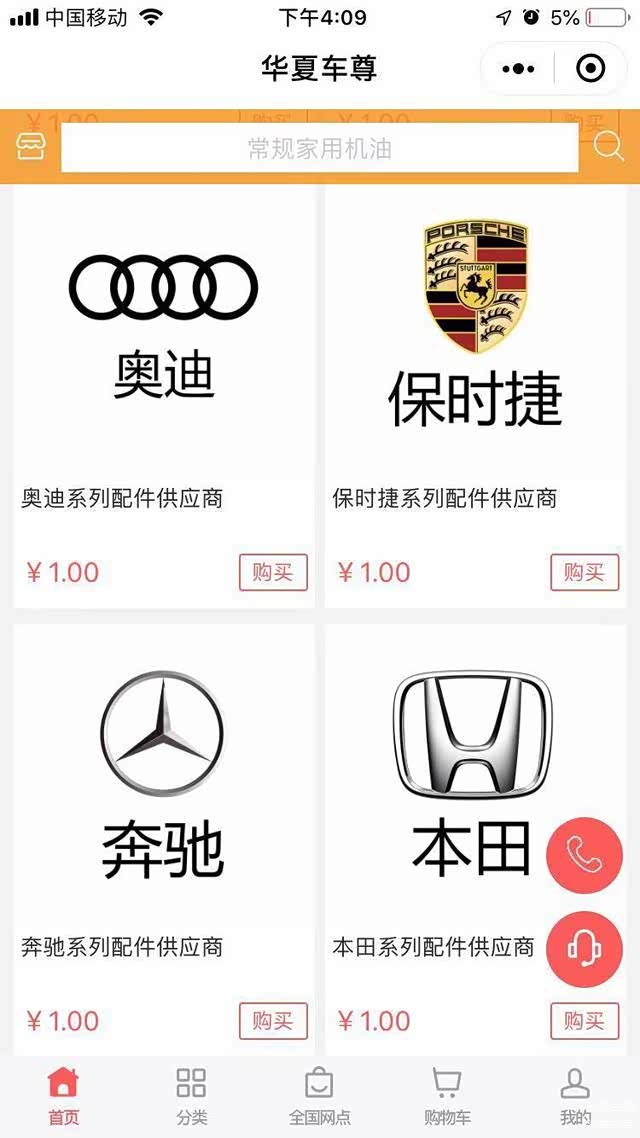This screenshot has width=640, height=1138.
Task: Go to the 首页 tab
Action: (63, 1096)
